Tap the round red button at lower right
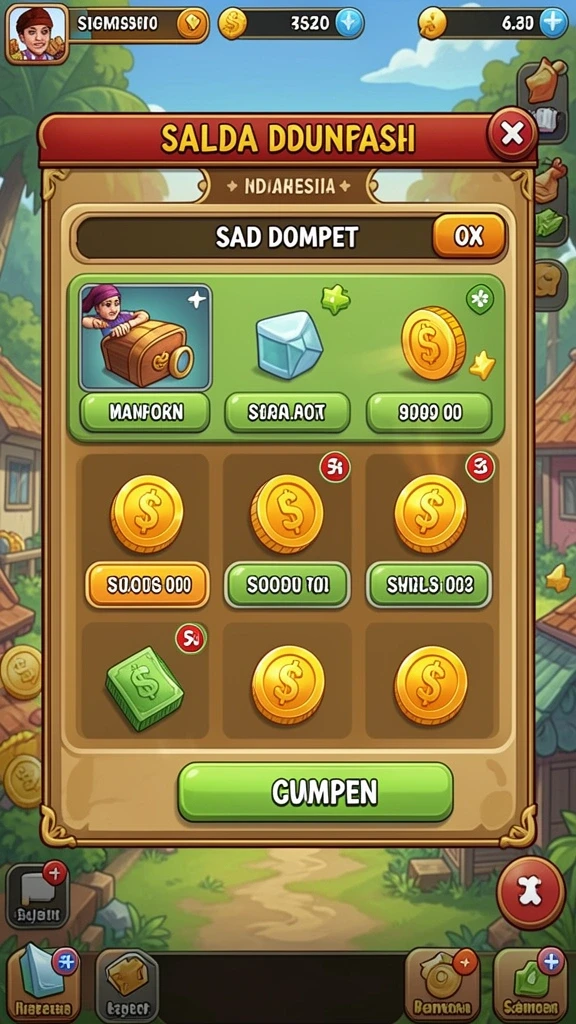576x1024 pixels. click(x=530, y=891)
